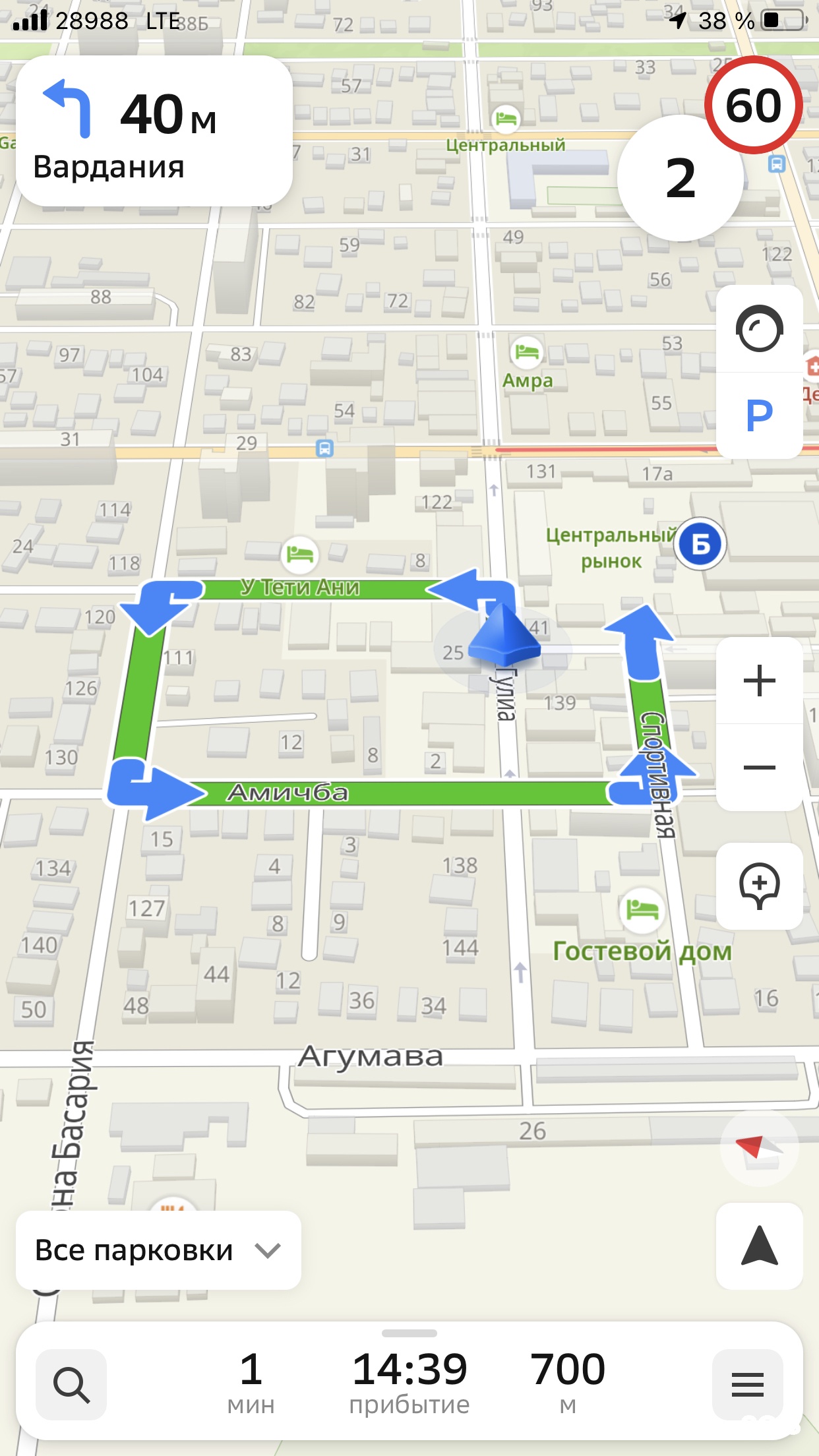819x1456 pixels.
Task: Open the hamburger menu button
Action: tap(747, 1384)
